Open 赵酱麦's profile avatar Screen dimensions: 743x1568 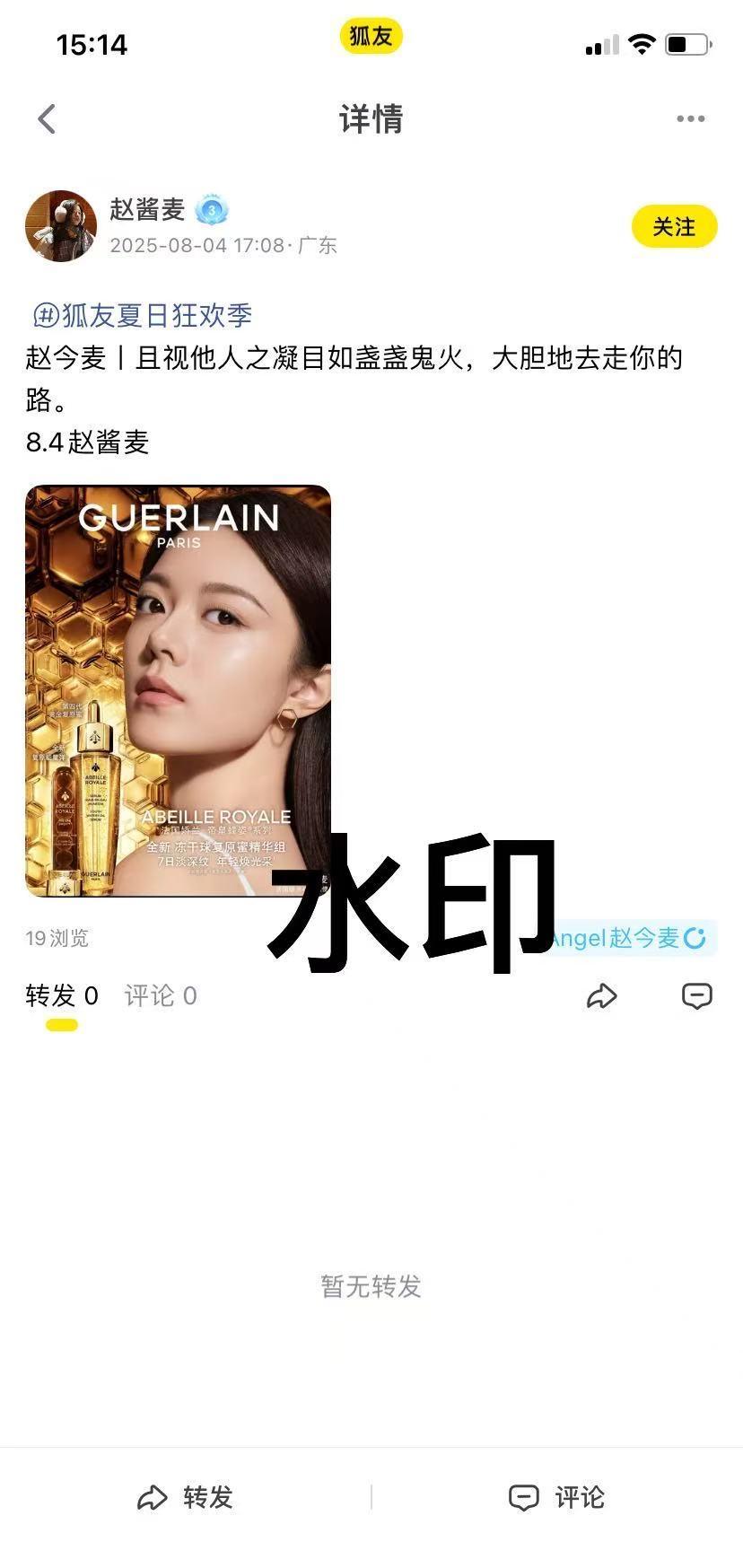pyautogui.click(x=60, y=226)
